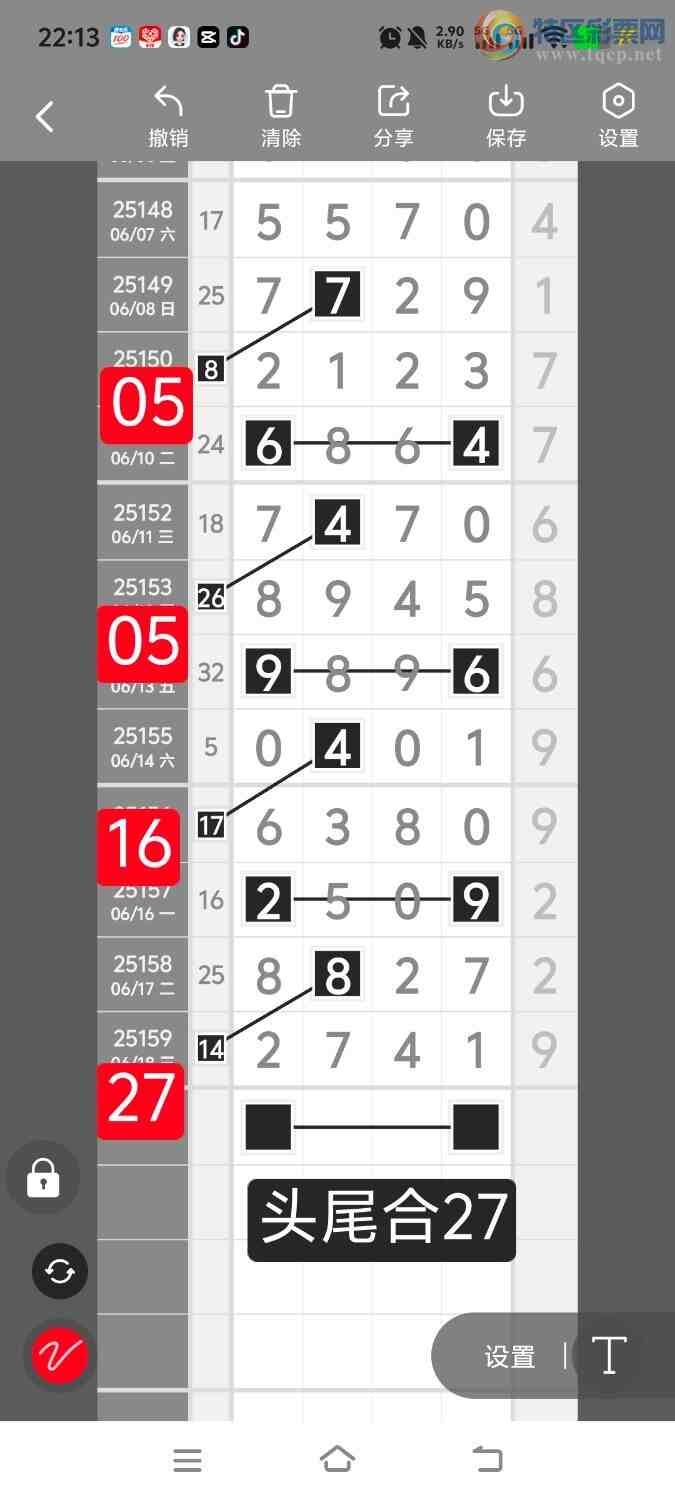This screenshot has width=675, height=1500.
Task: Save the chart with 保存
Action: coord(506,117)
